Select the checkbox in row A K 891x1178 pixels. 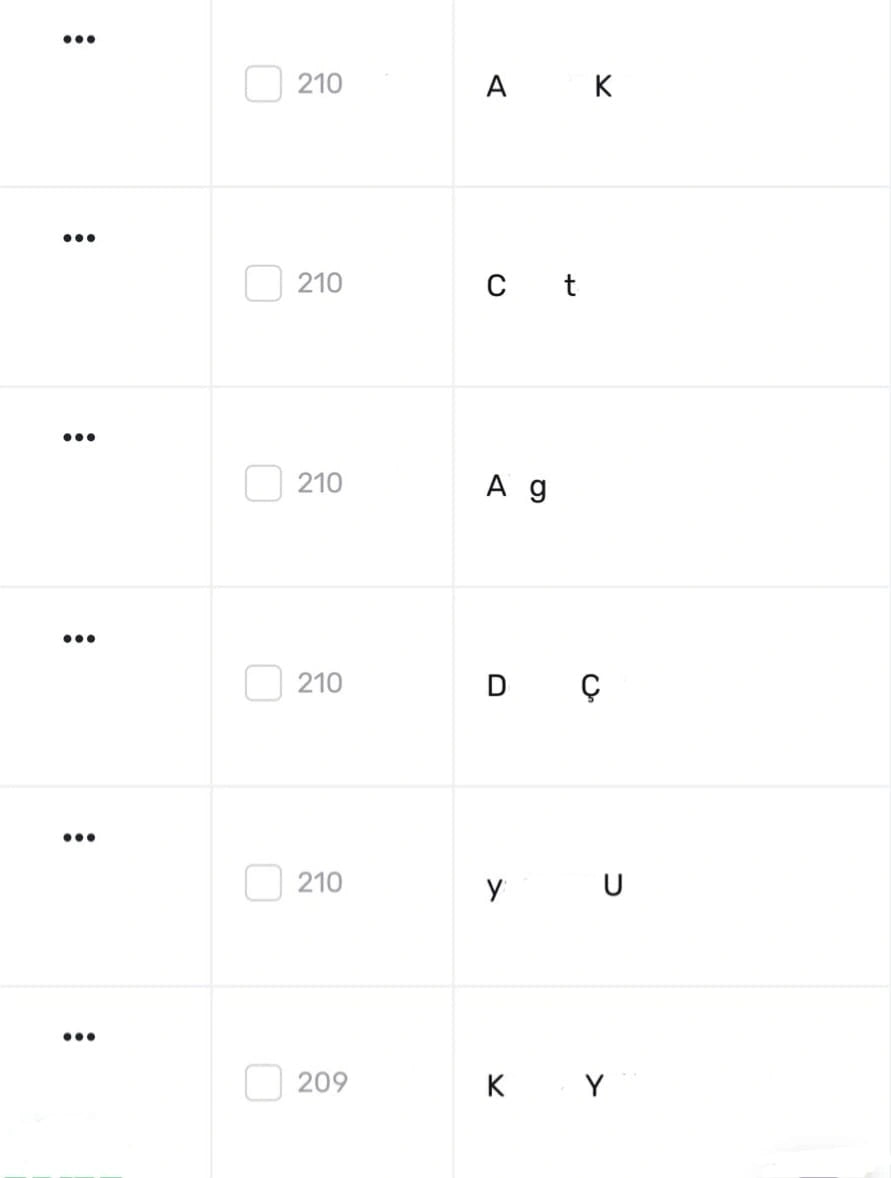tap(263, 84)
